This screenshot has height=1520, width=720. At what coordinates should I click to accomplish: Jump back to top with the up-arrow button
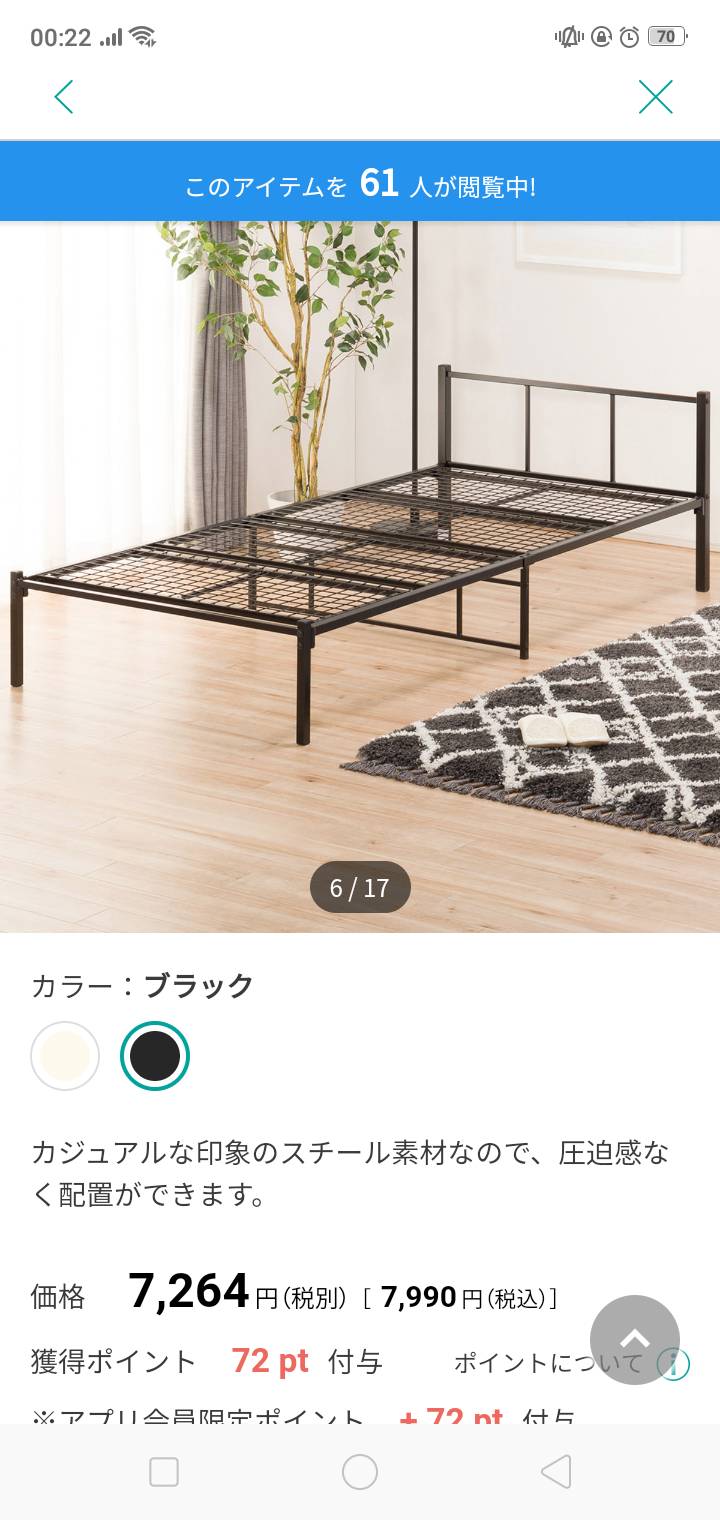634,1339
